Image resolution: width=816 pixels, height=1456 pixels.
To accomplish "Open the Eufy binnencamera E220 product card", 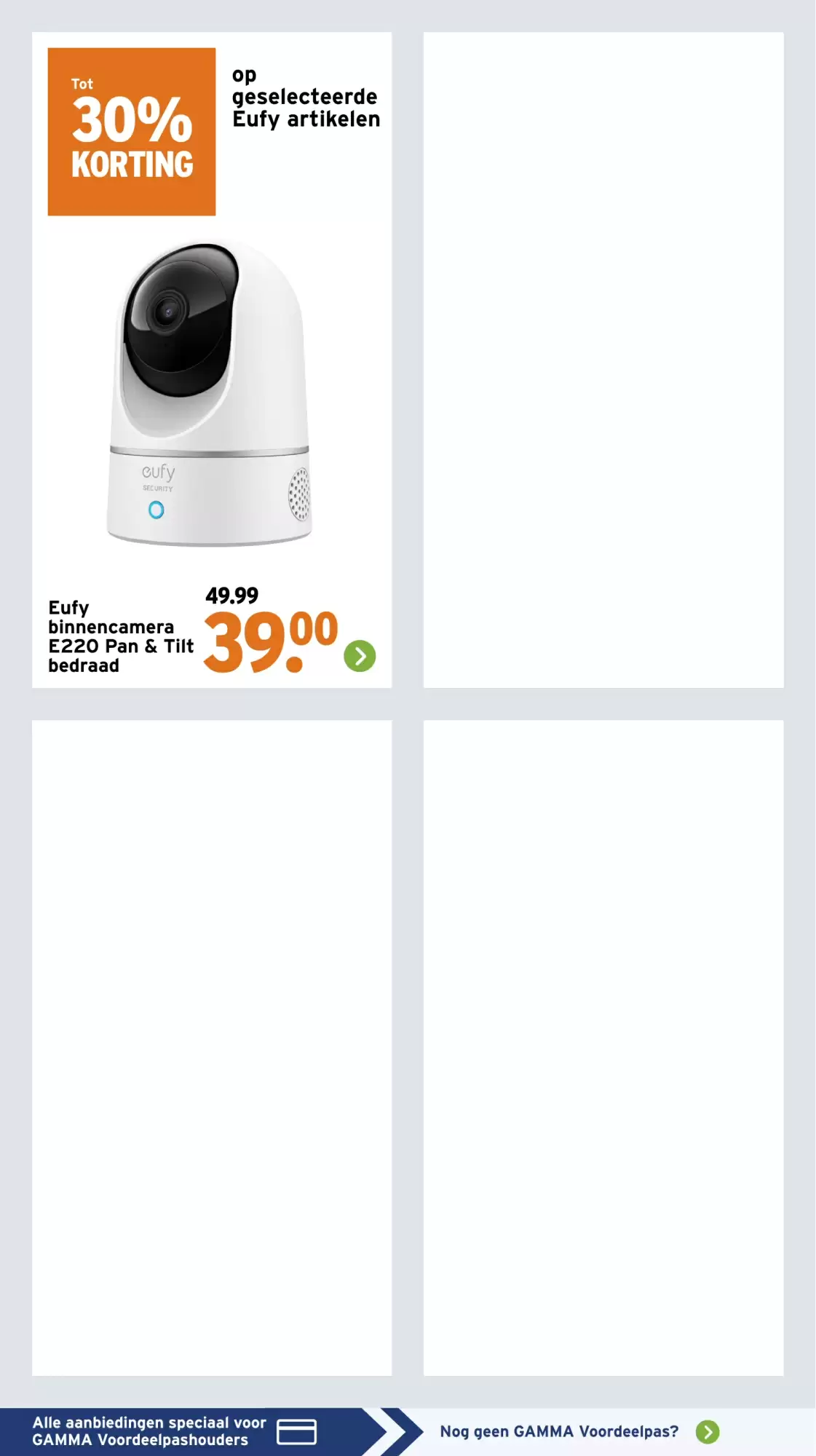I will pyautogui.click(x=210, y=393).
